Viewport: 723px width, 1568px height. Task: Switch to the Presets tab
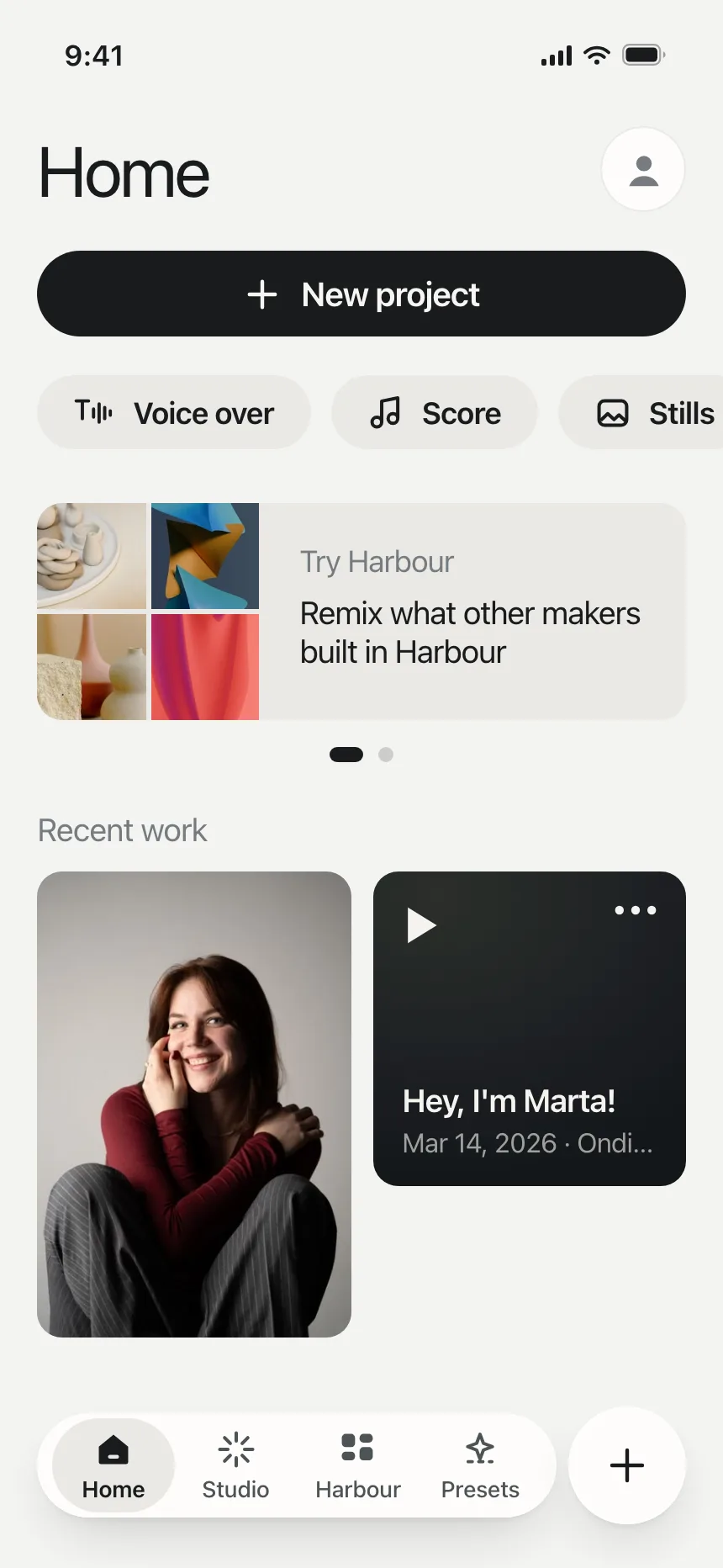[x=480, y=1466]
